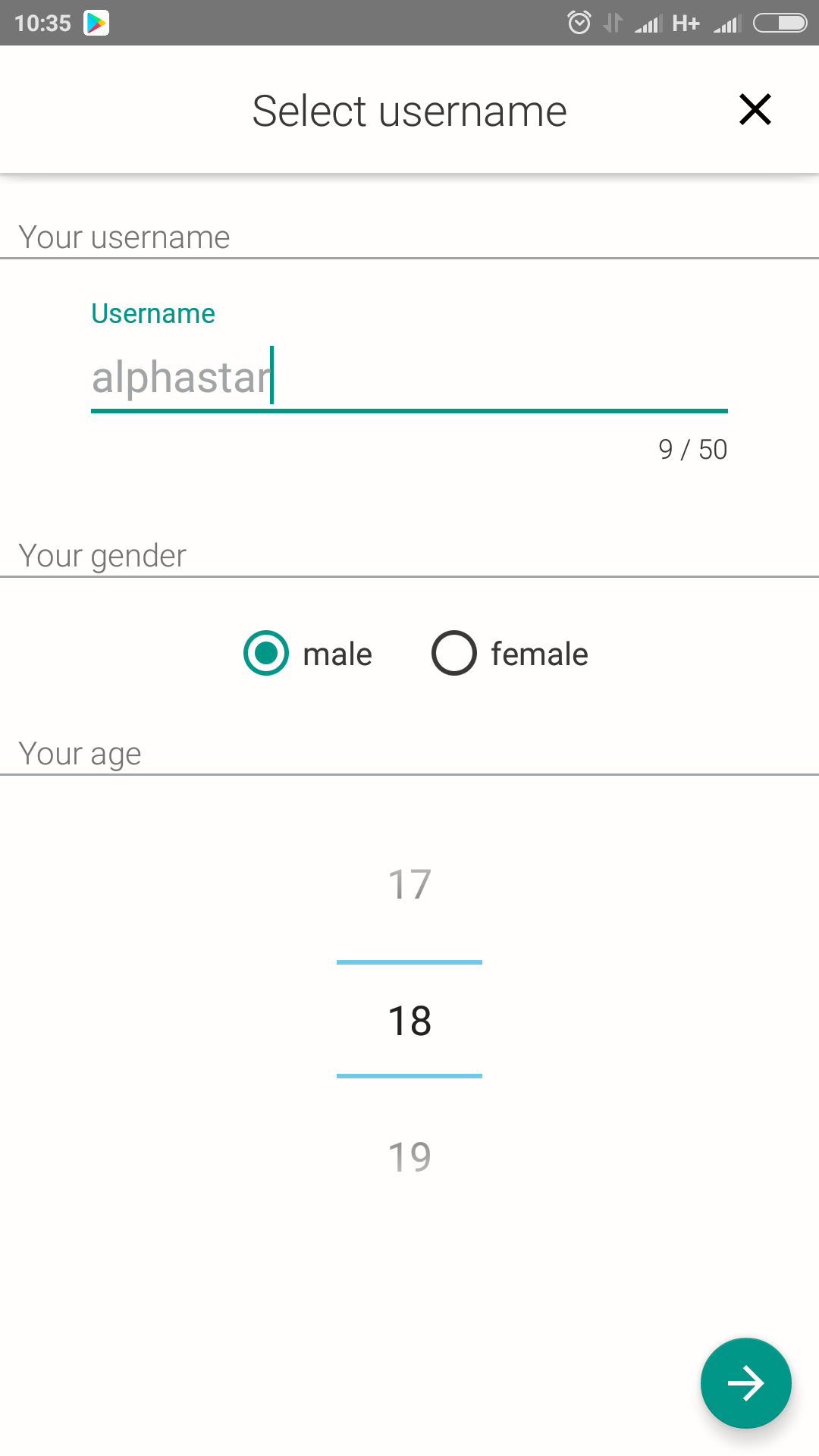Pick age 19 in the picker
The height and width of the screenshot is (1456, 819).
pyautogui.click(x=409, y=1157)
